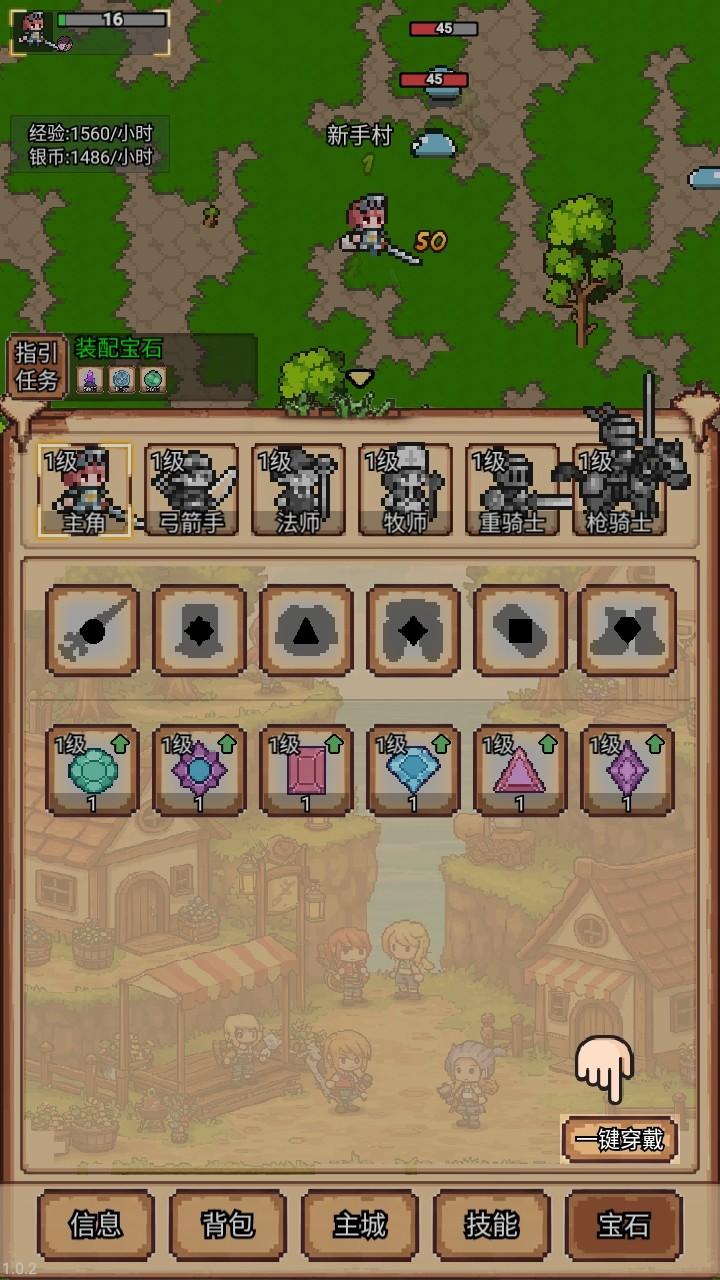Open the 指引任务 button

click(38, 367)
